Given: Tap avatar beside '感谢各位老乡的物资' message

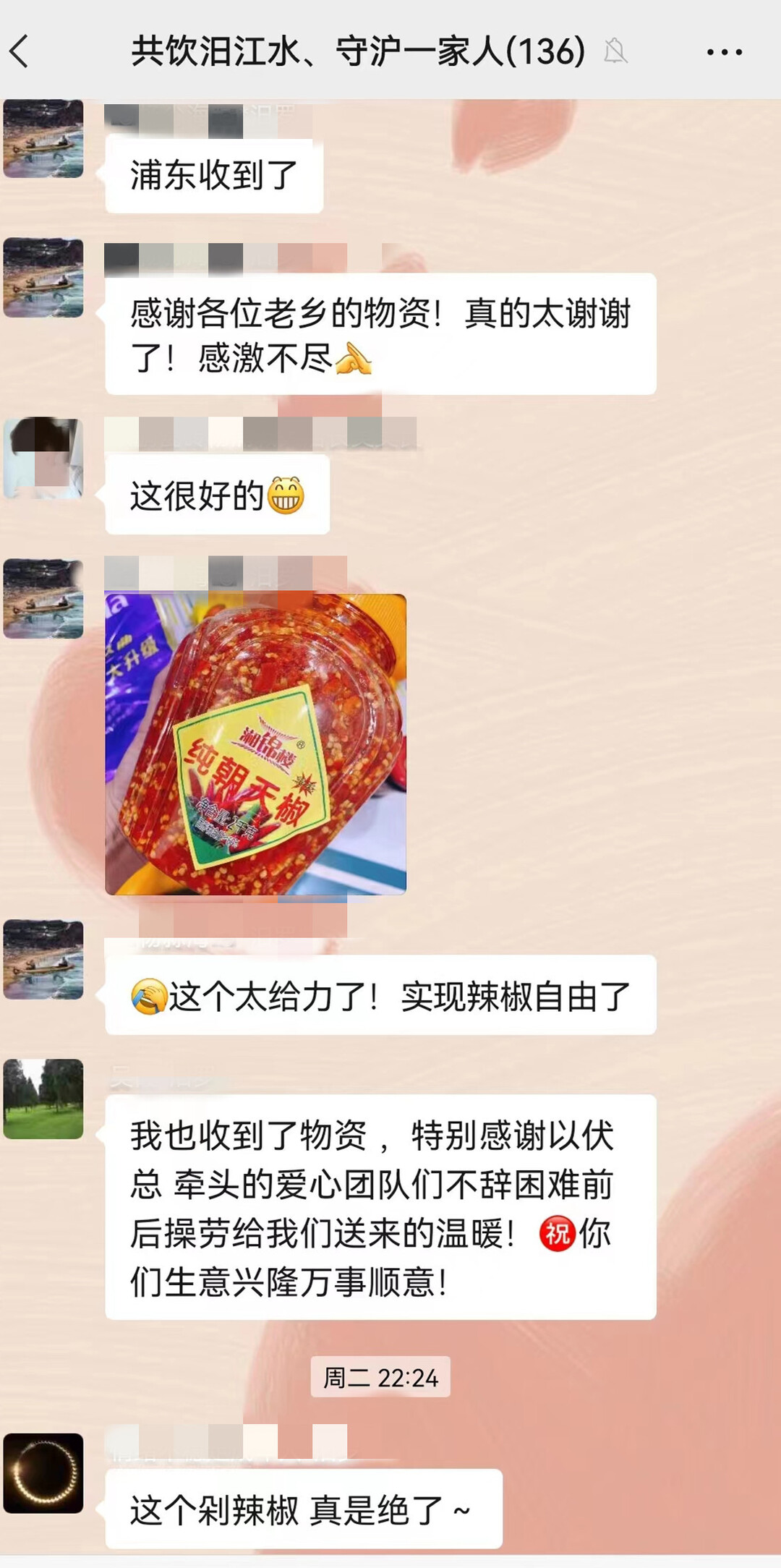Looking at the screenshot, I should (x=43, y=278).
